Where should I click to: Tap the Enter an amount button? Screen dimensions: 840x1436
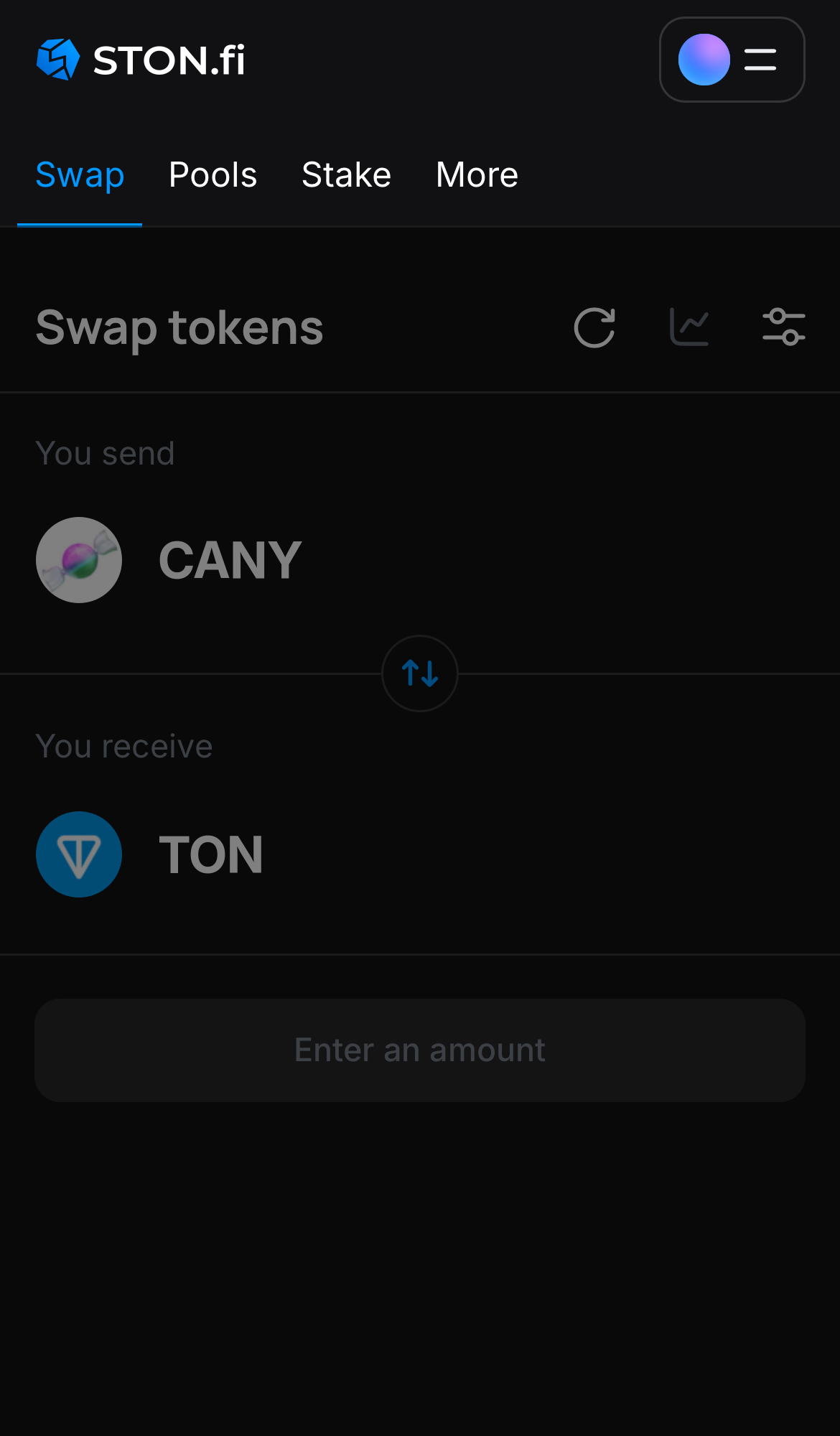[420, 1050]
